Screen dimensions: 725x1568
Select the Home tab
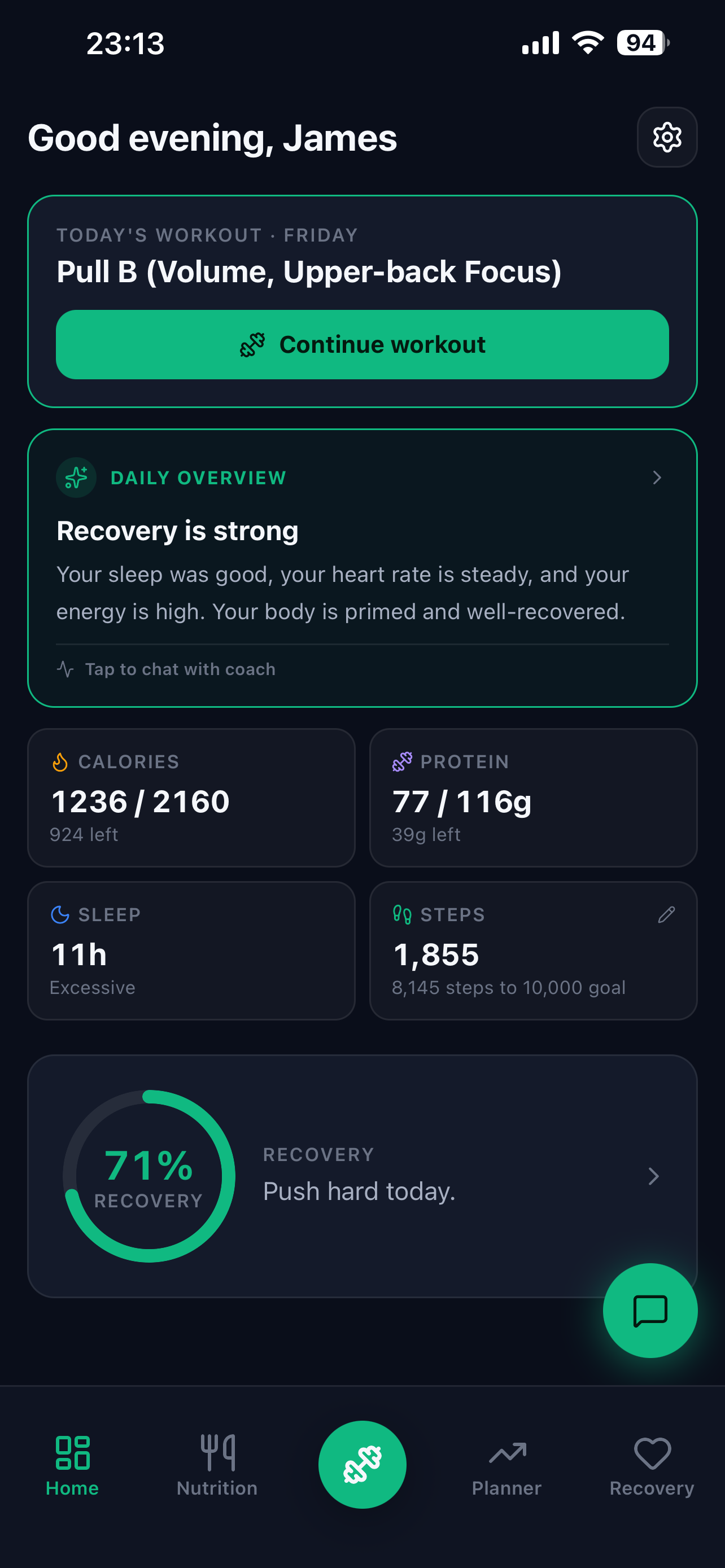coord(72,1466)
